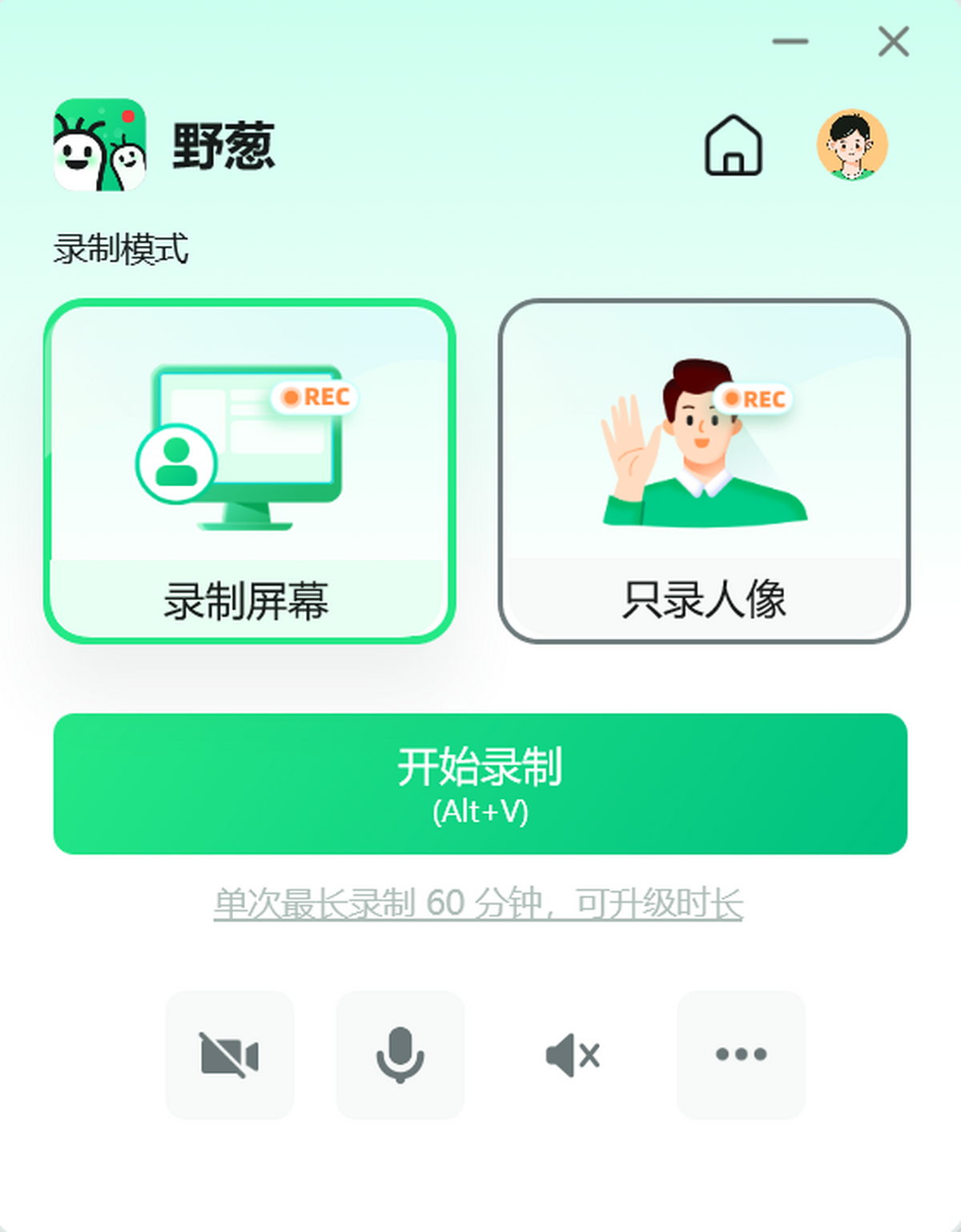The image size is (961, 1232).
Task: Open the home page icon
Action: [x=733, y=145]
